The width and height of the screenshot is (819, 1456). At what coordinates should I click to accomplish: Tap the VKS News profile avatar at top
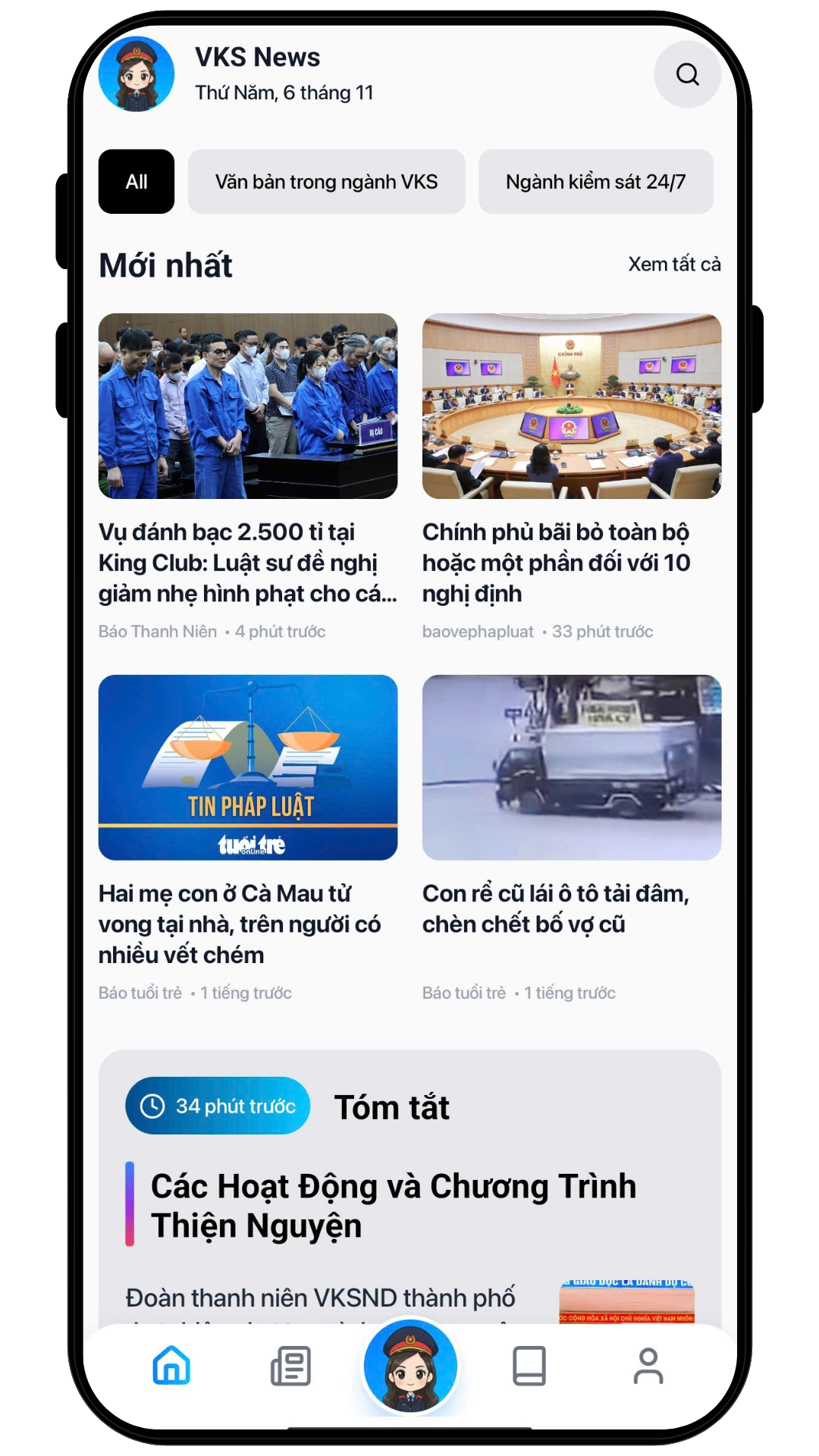(x=136, y=74)
